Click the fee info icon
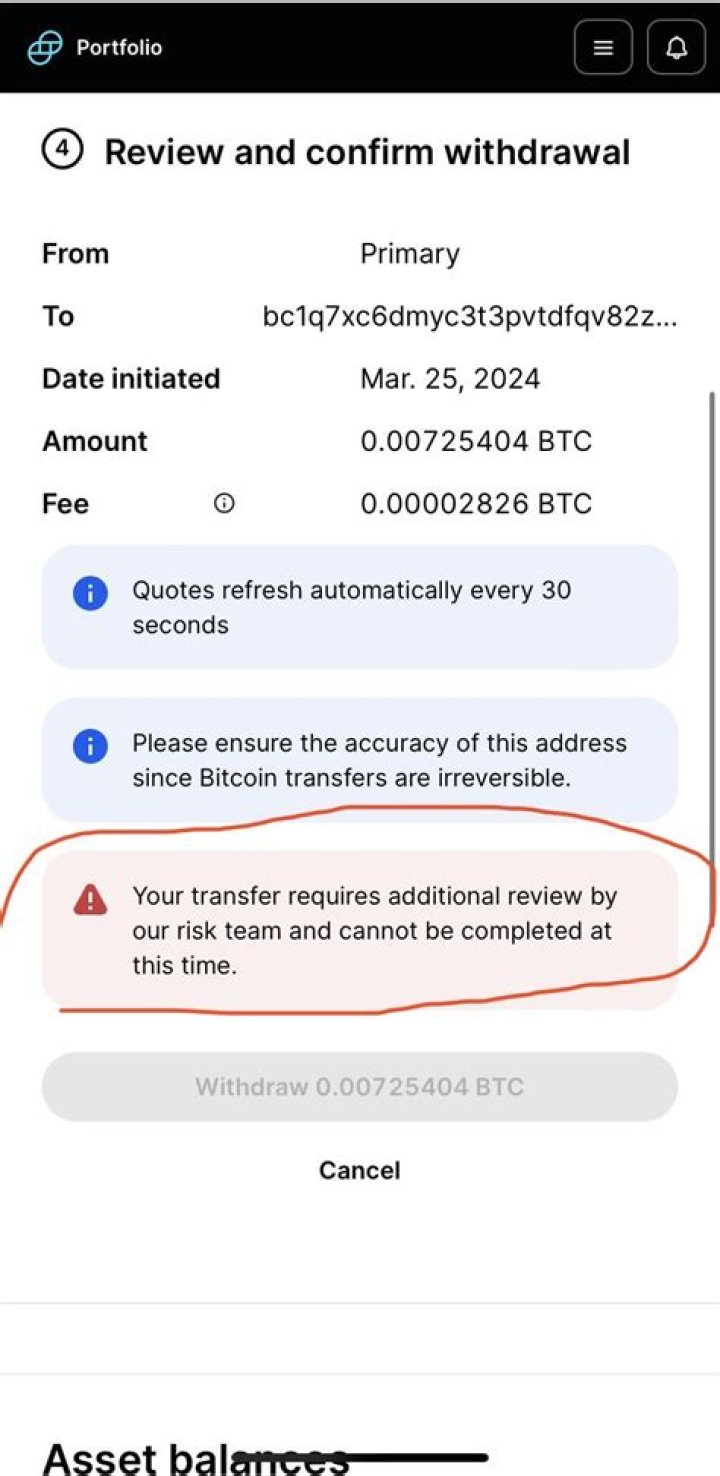The height and width of the screenshot is (1476, 720). tap(223, 503)
